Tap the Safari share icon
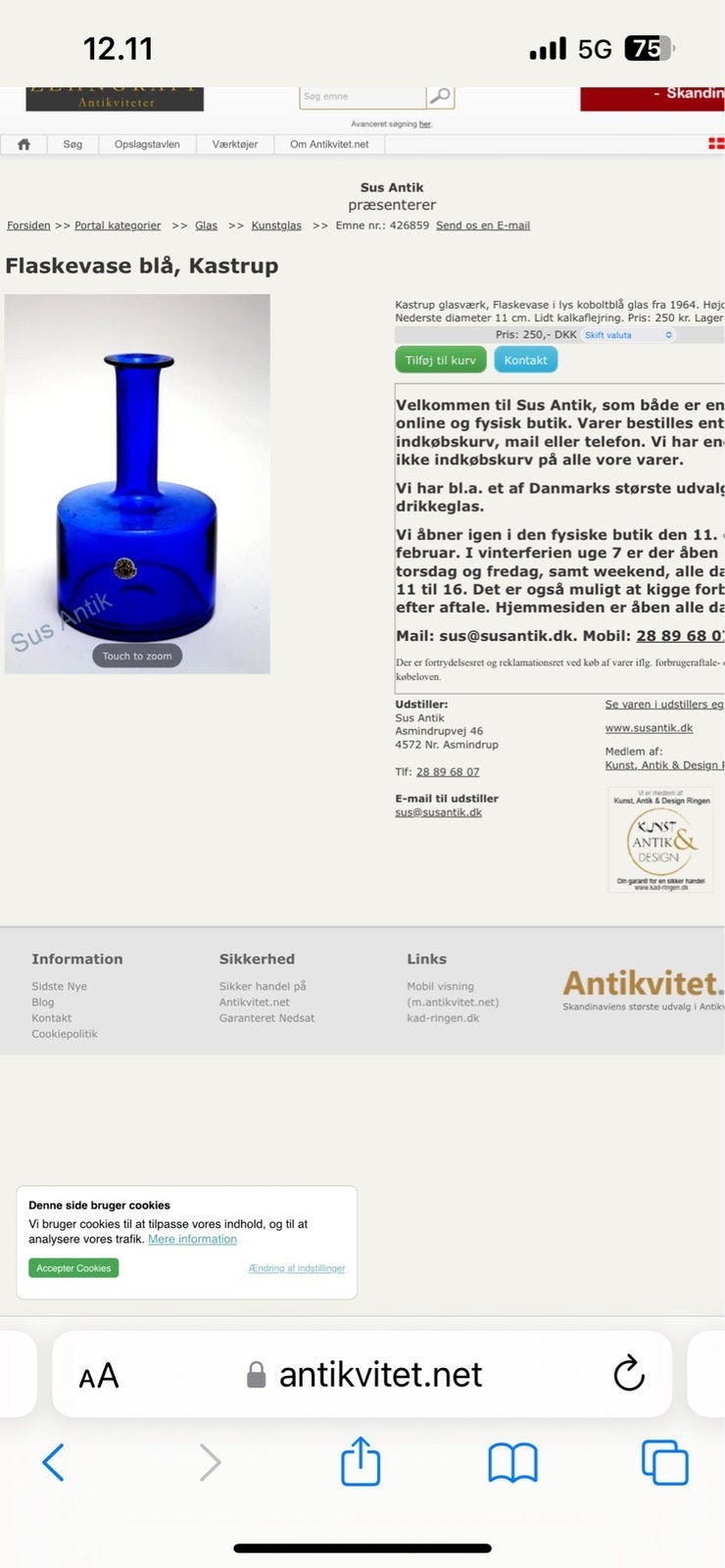725x1568 pixels. 362,1462
